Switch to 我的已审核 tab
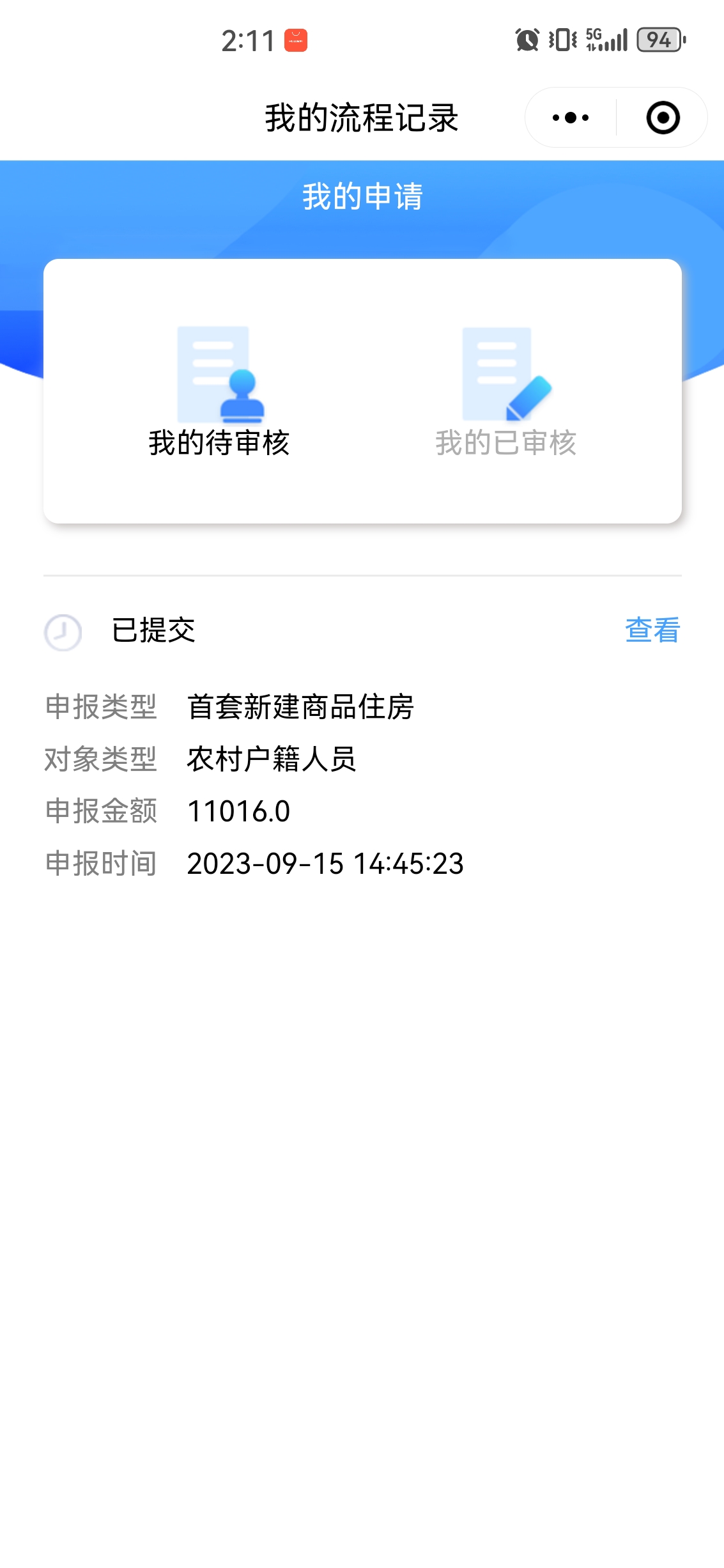Viewport: 724px width, 1568px height. [505, 392]
